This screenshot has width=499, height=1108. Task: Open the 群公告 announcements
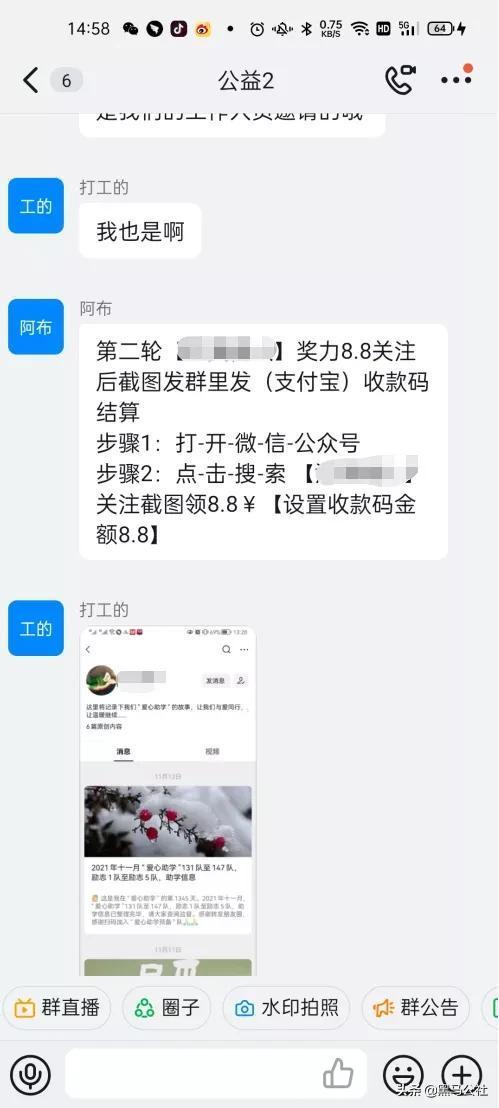416,1008
